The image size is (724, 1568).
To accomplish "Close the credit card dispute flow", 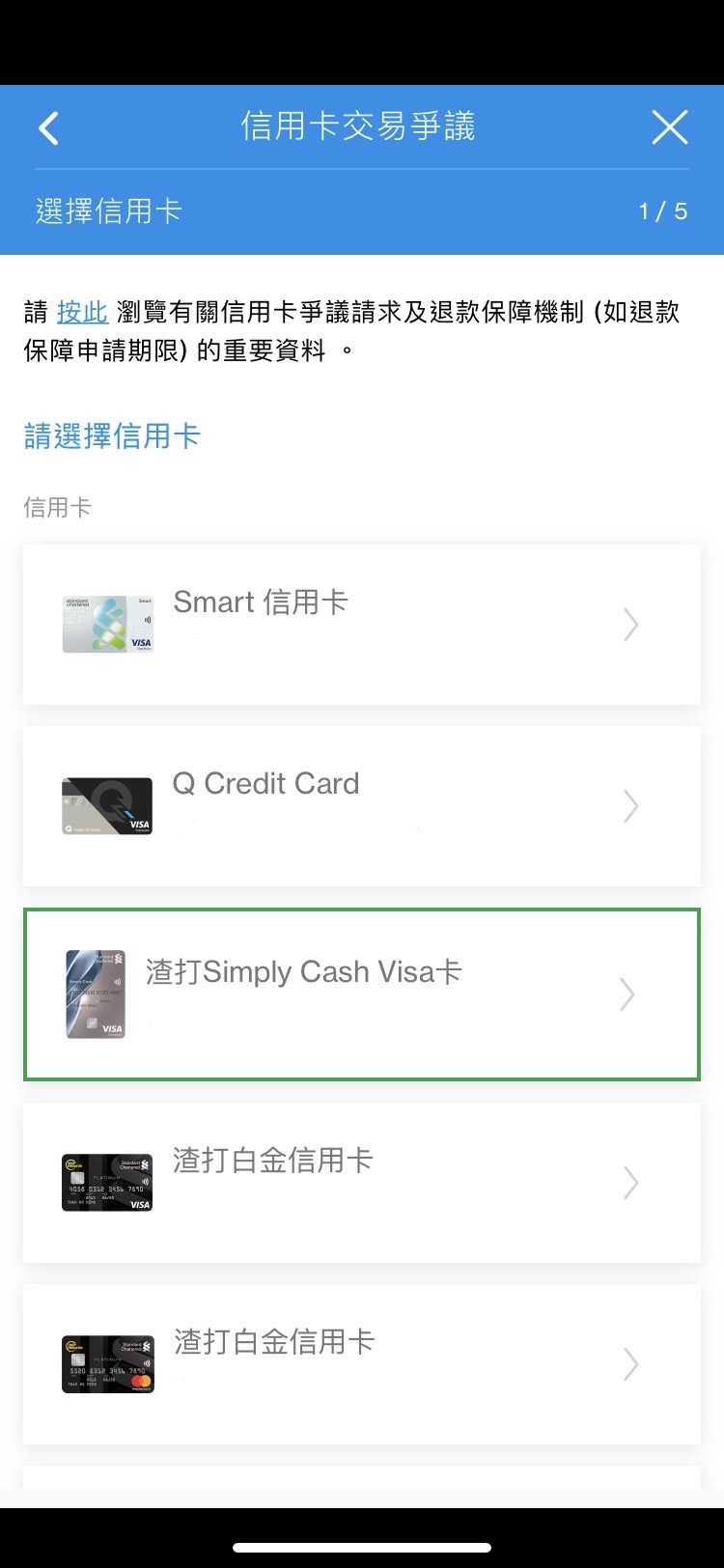I will click(669, 127).
